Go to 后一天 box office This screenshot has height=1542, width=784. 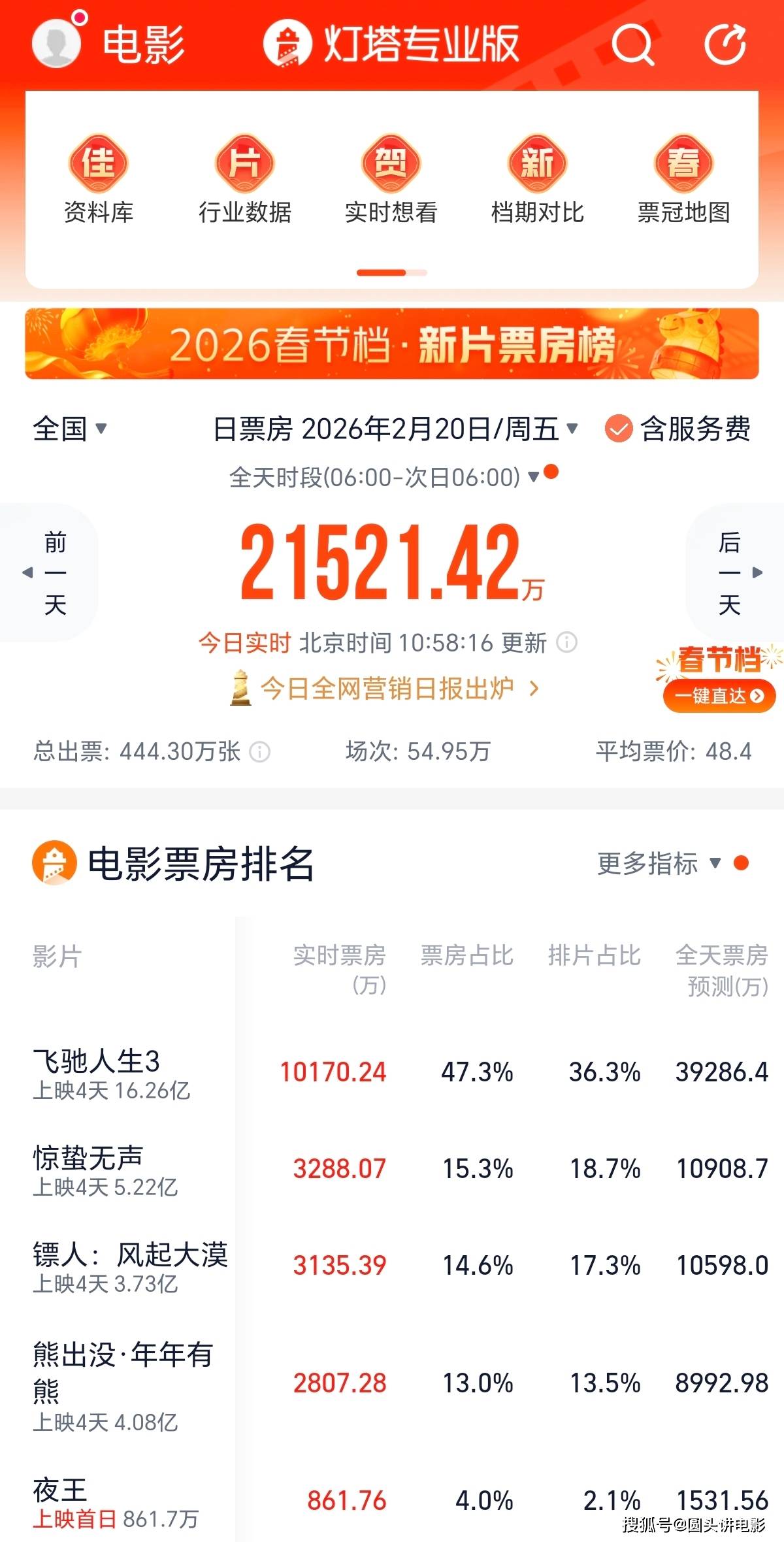click(x=734, y=572)
